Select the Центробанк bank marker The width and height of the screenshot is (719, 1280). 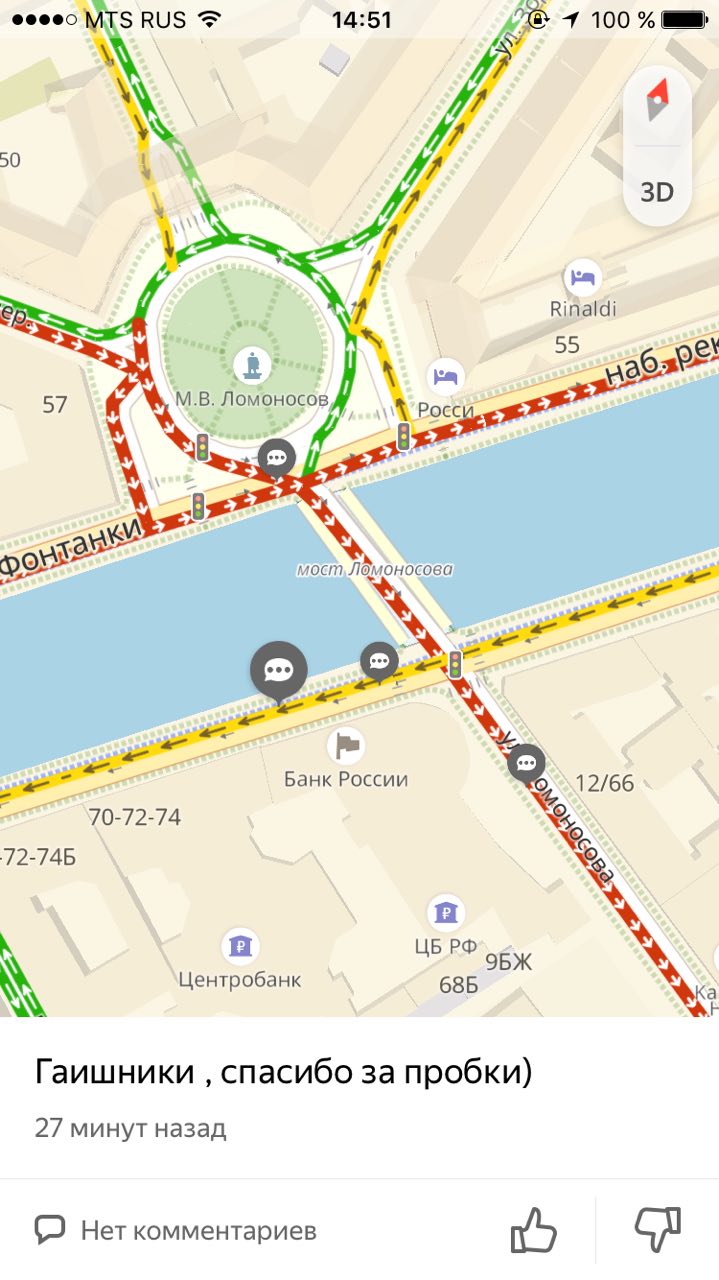click(239, 945)
